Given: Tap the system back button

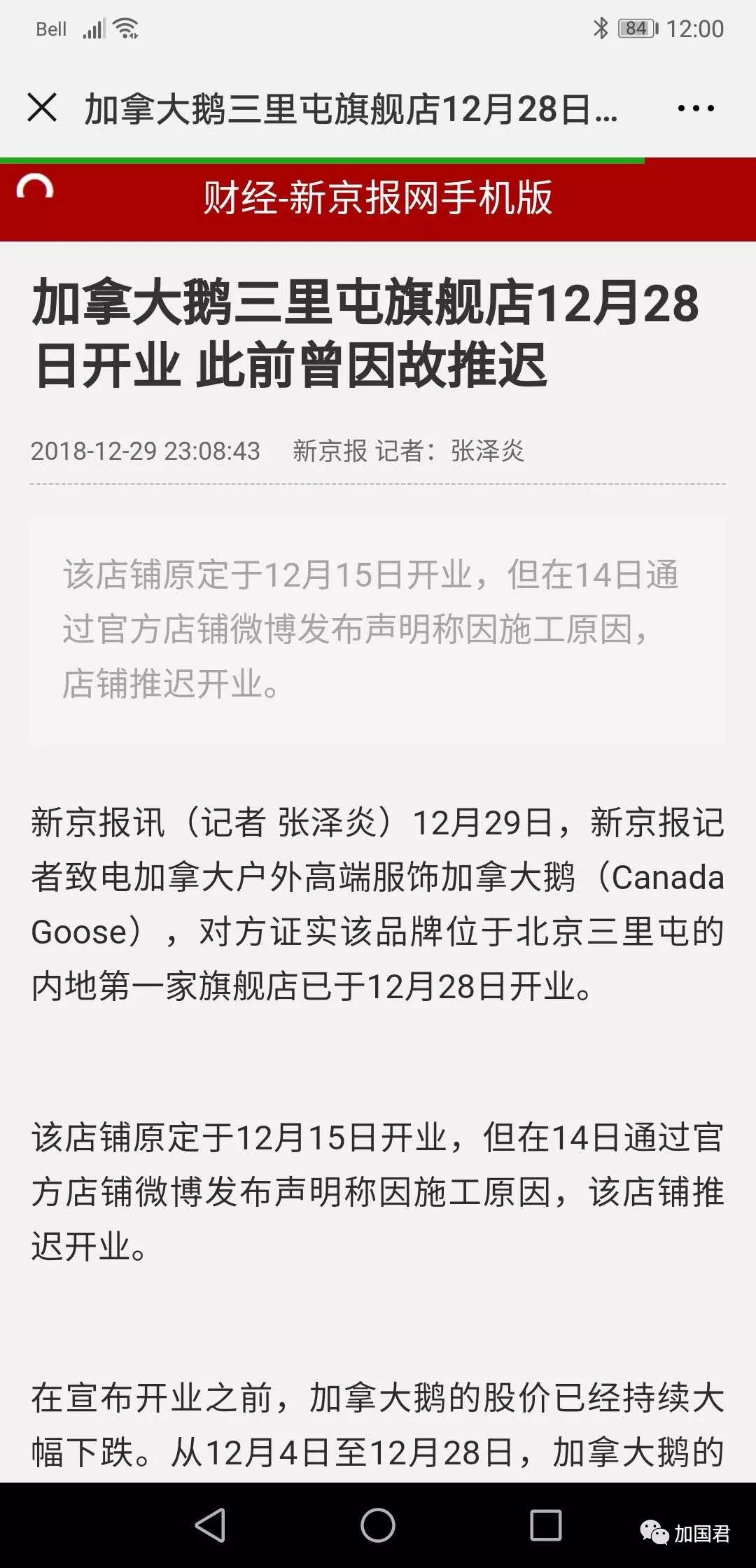Looking at the screenshot, I should coord(210,1525).
